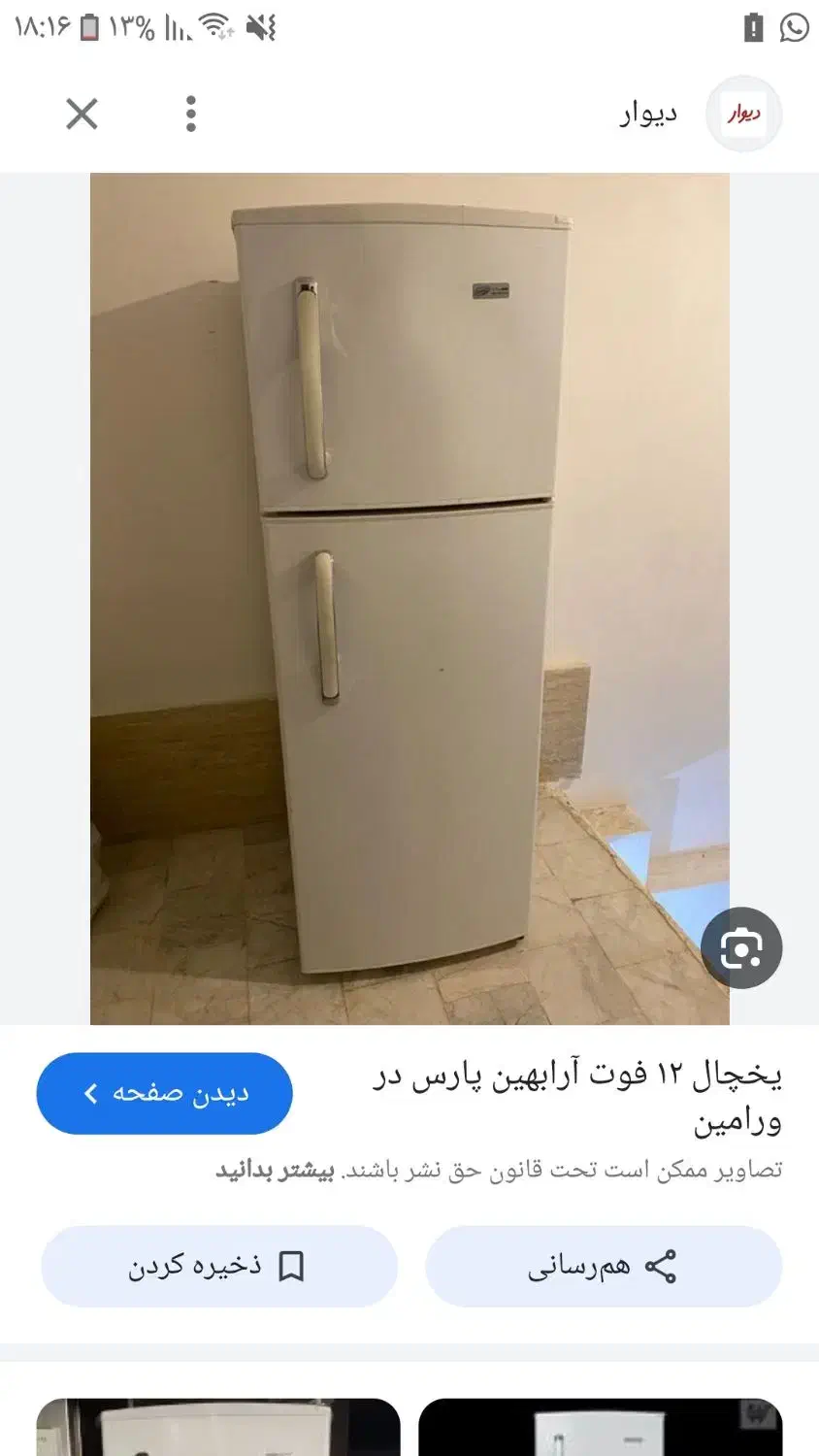The height and width of the screenshot is (1456, 819).
Task: Open the three-dot overflow menu
Action: coord(191,114)
